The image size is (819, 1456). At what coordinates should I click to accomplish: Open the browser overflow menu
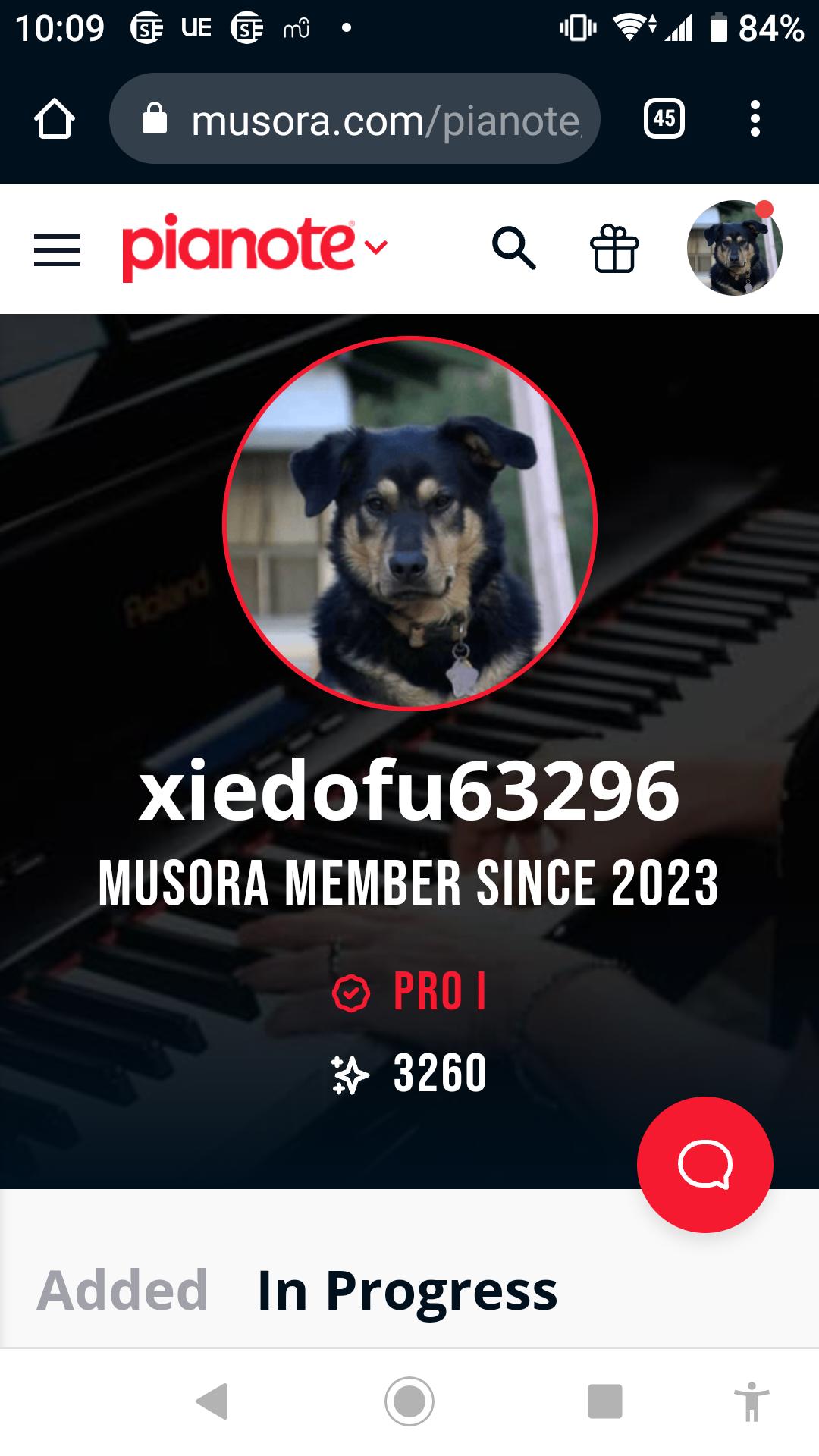click(755, 118)
